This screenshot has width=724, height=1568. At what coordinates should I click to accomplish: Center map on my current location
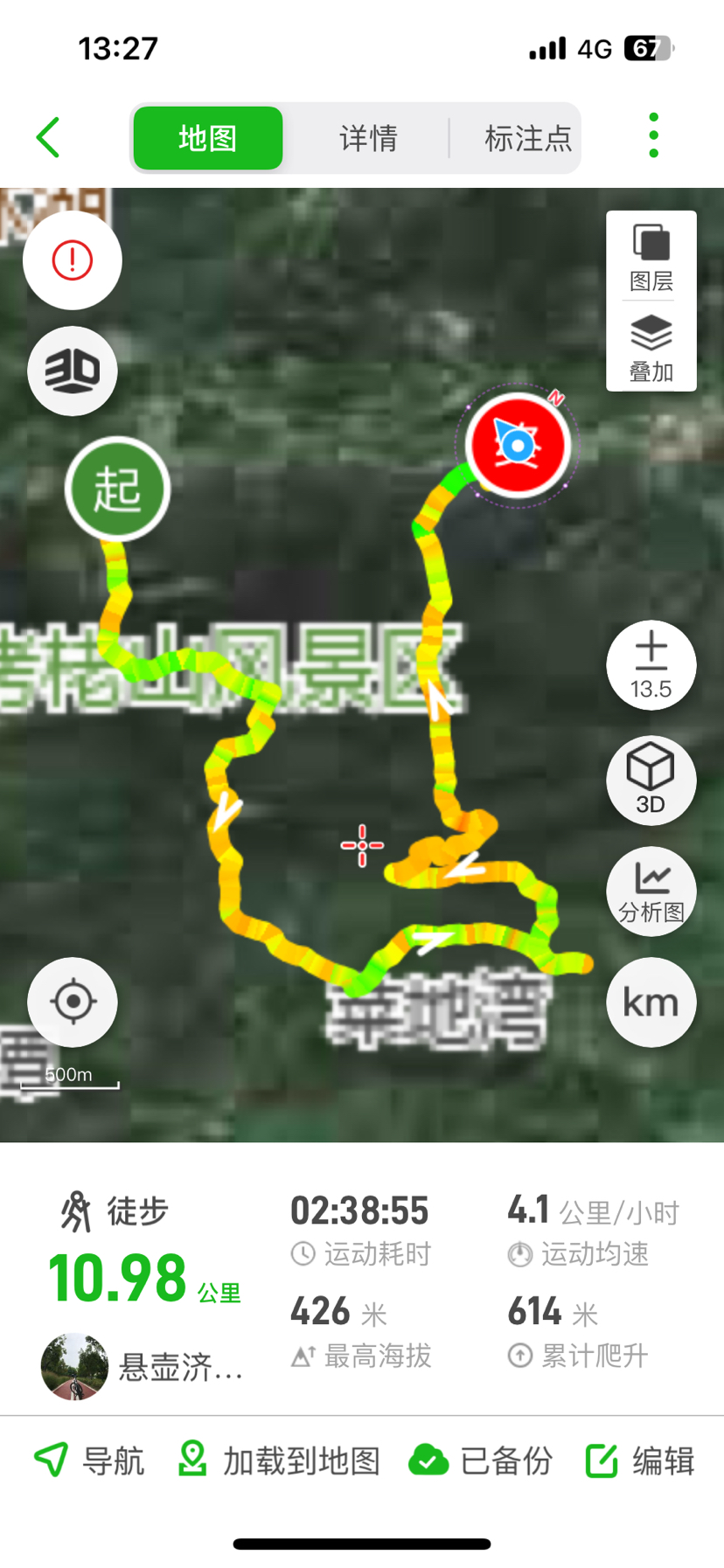point(73,1002)
